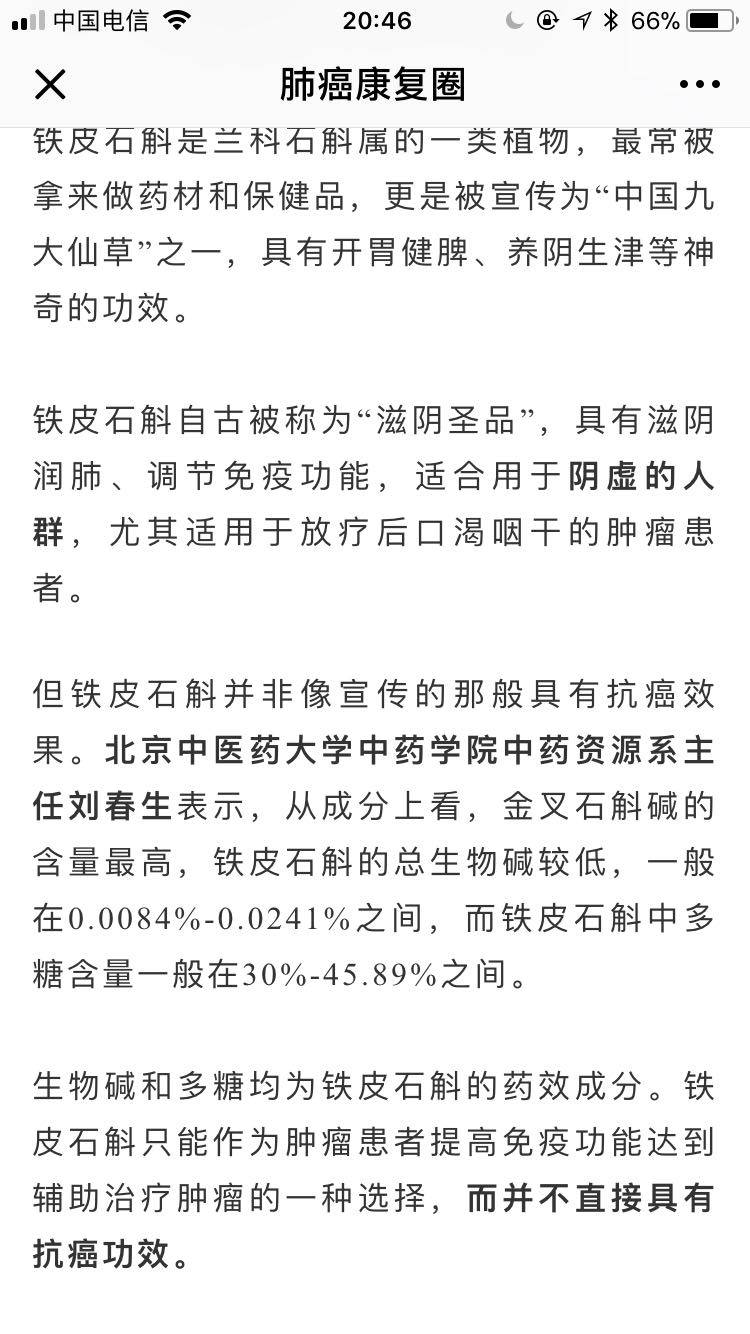Open the three-dot more options menu
The image size is (750, 1334).
pyautogui.click(x=699, y=85)
